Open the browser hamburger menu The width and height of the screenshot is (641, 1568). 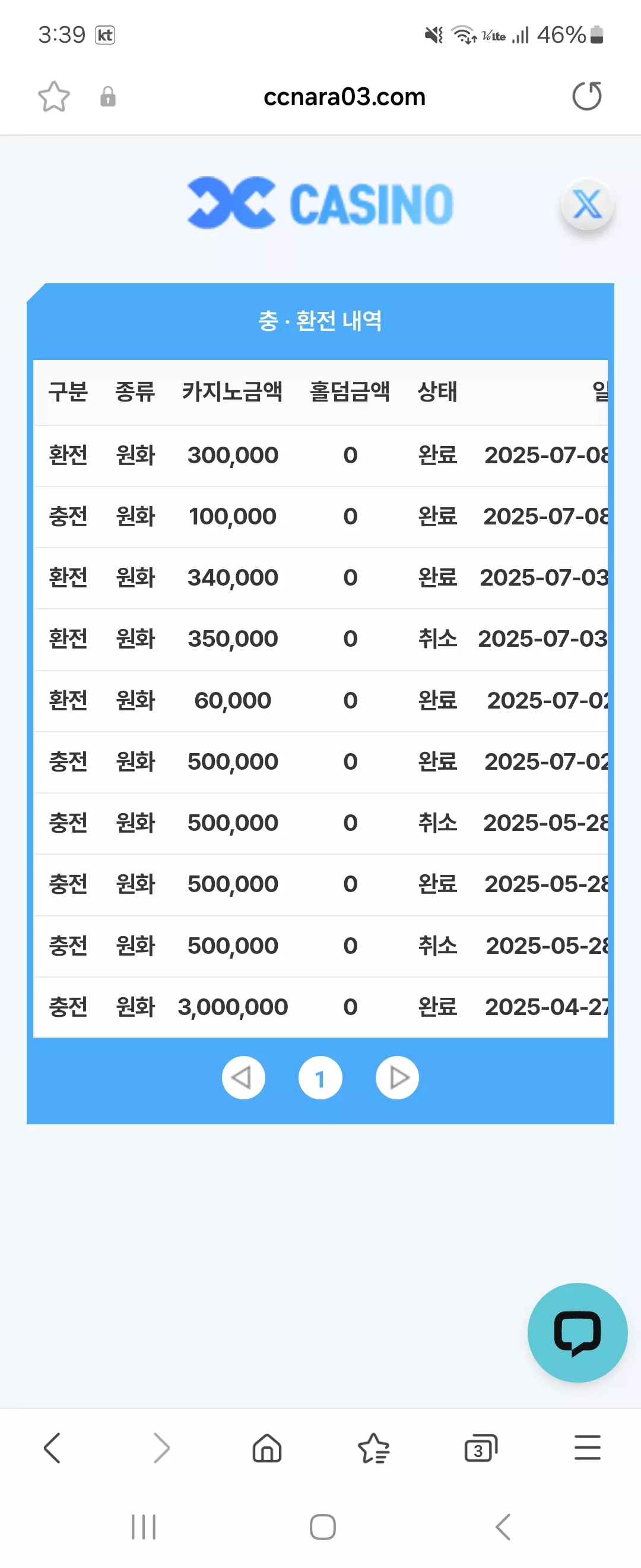click(588, 1447)
